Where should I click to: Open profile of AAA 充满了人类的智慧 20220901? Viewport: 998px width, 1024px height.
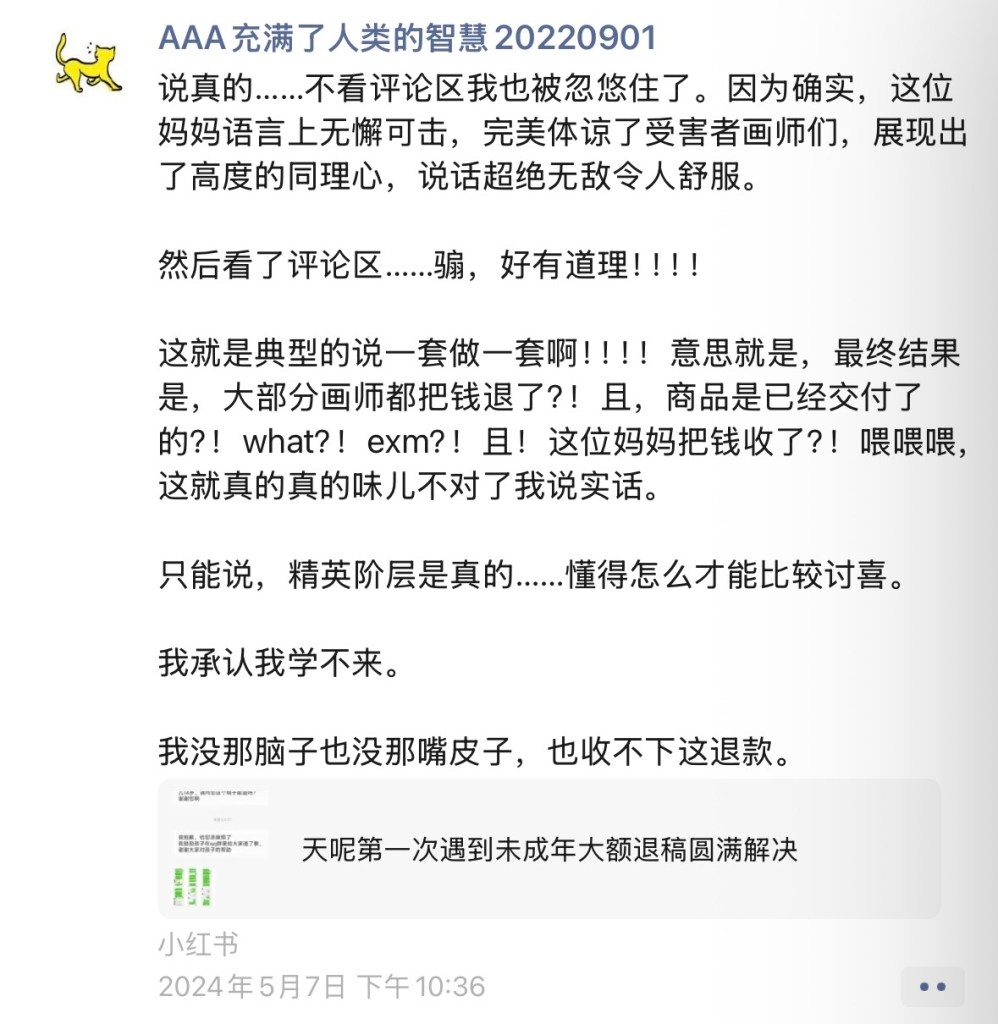click(x=407, y=37)
